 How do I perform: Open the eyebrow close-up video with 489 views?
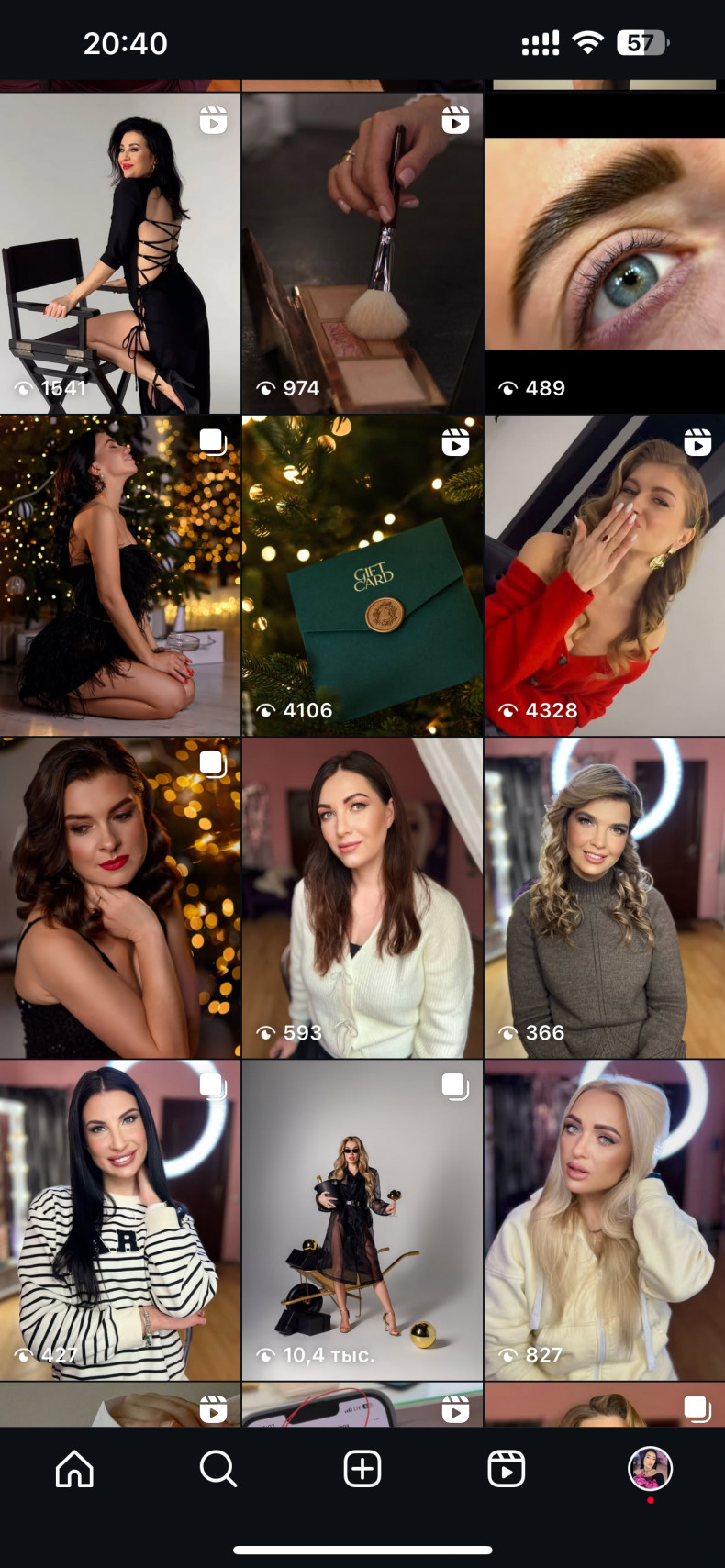[605, 253]
